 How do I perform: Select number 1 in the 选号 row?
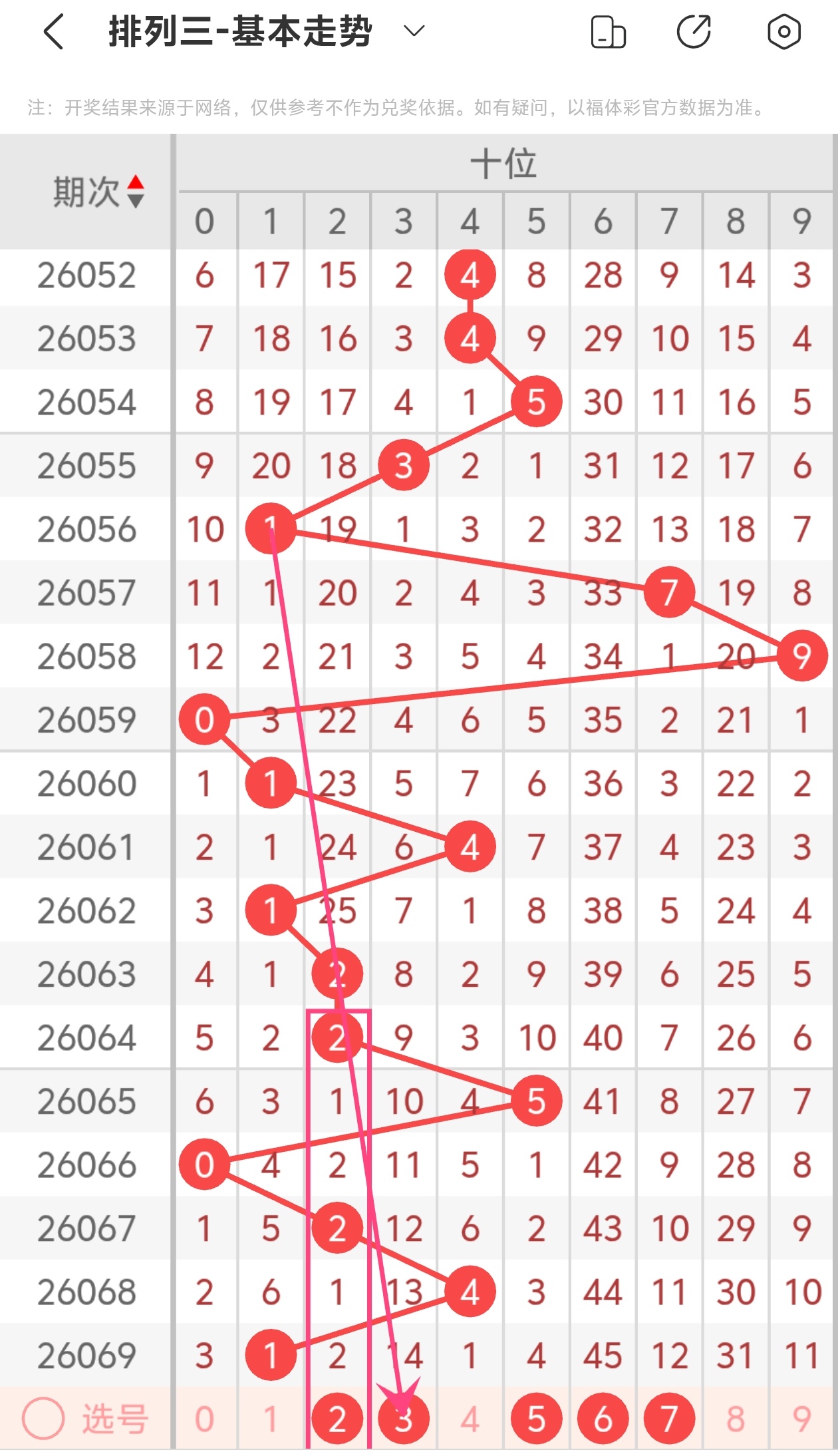click(271, 1419)
